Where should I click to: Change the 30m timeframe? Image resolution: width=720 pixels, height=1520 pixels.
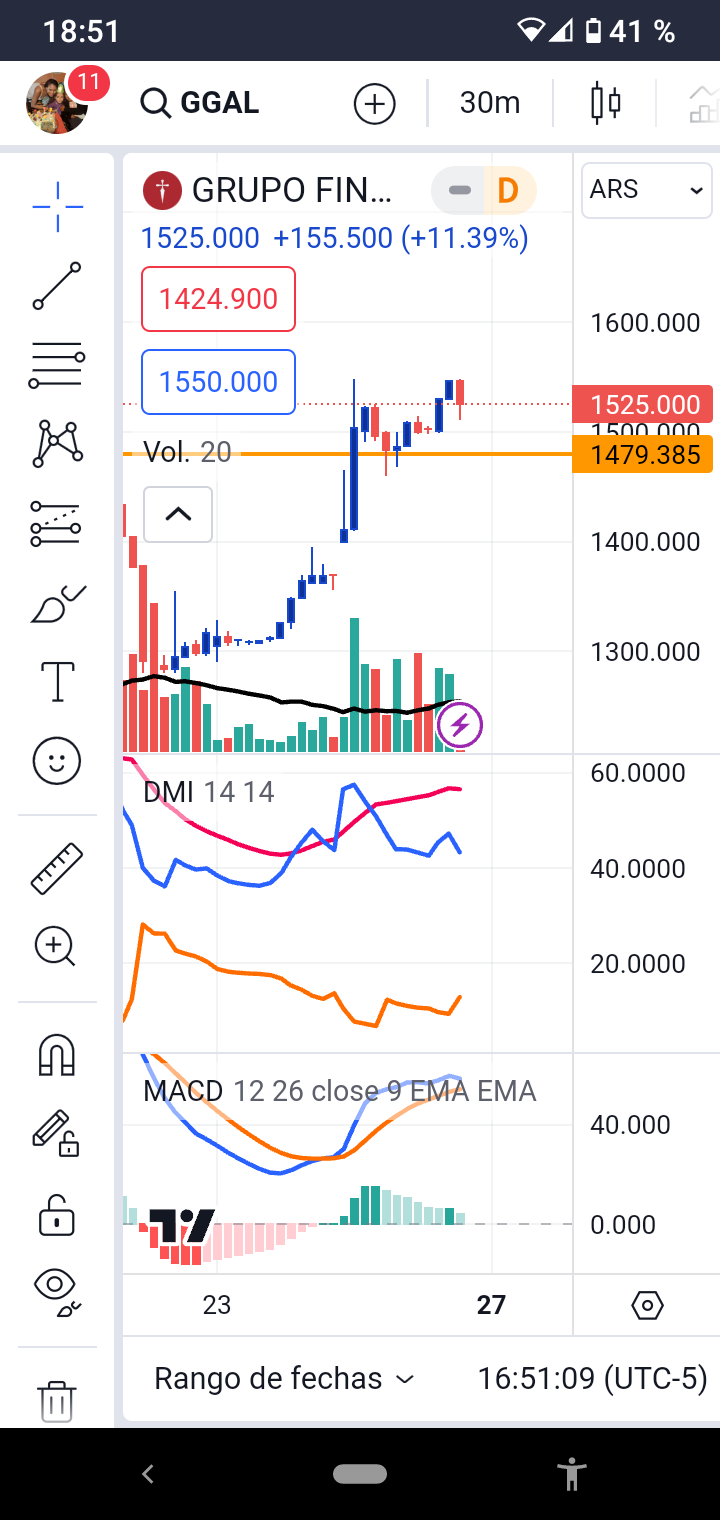click(x=489, y=103)
